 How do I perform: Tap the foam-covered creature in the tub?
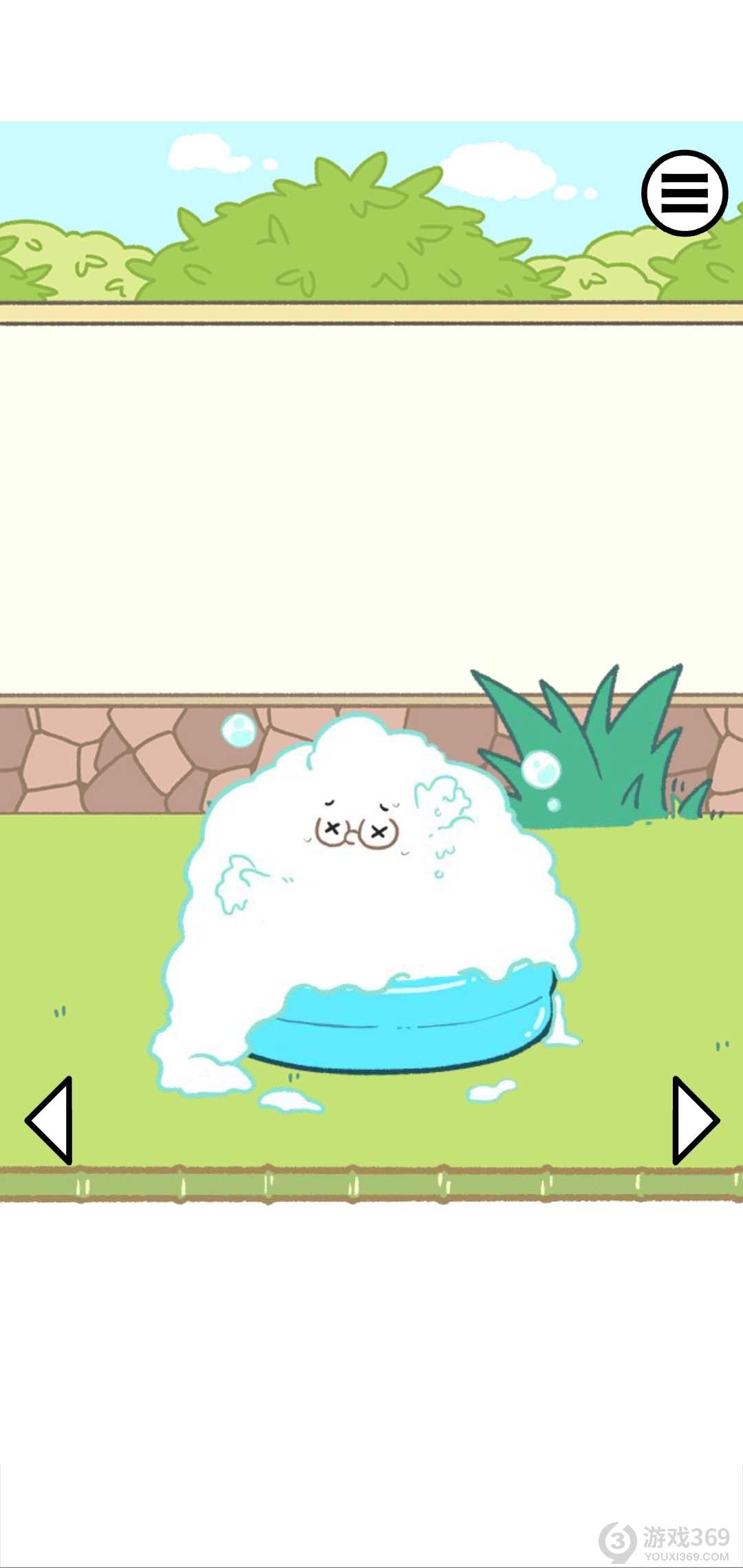click(x=365, y=887)
